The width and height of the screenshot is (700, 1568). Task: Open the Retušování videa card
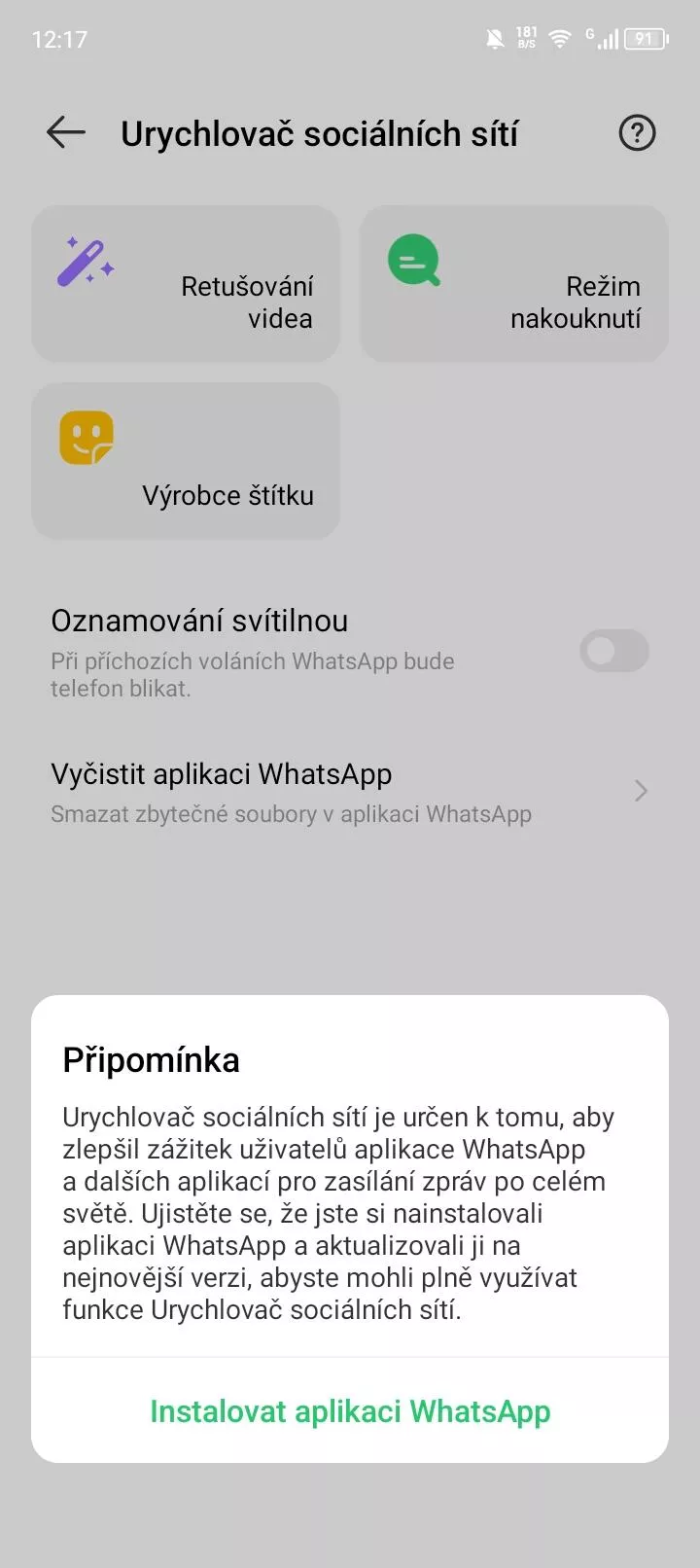[x=186, y=283]
